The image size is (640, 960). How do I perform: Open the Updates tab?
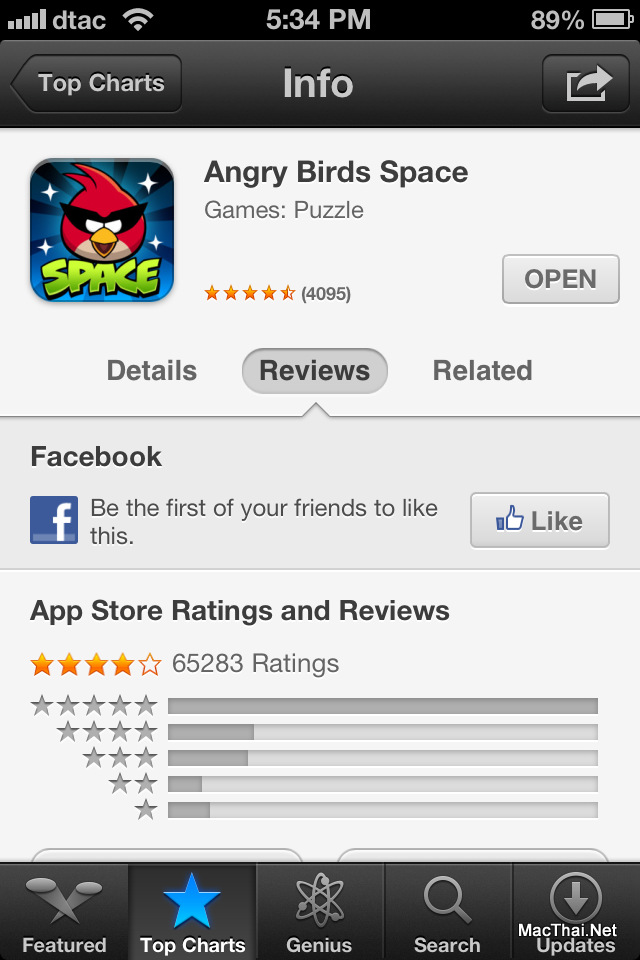pyautogui.click(x=576, y=912)
